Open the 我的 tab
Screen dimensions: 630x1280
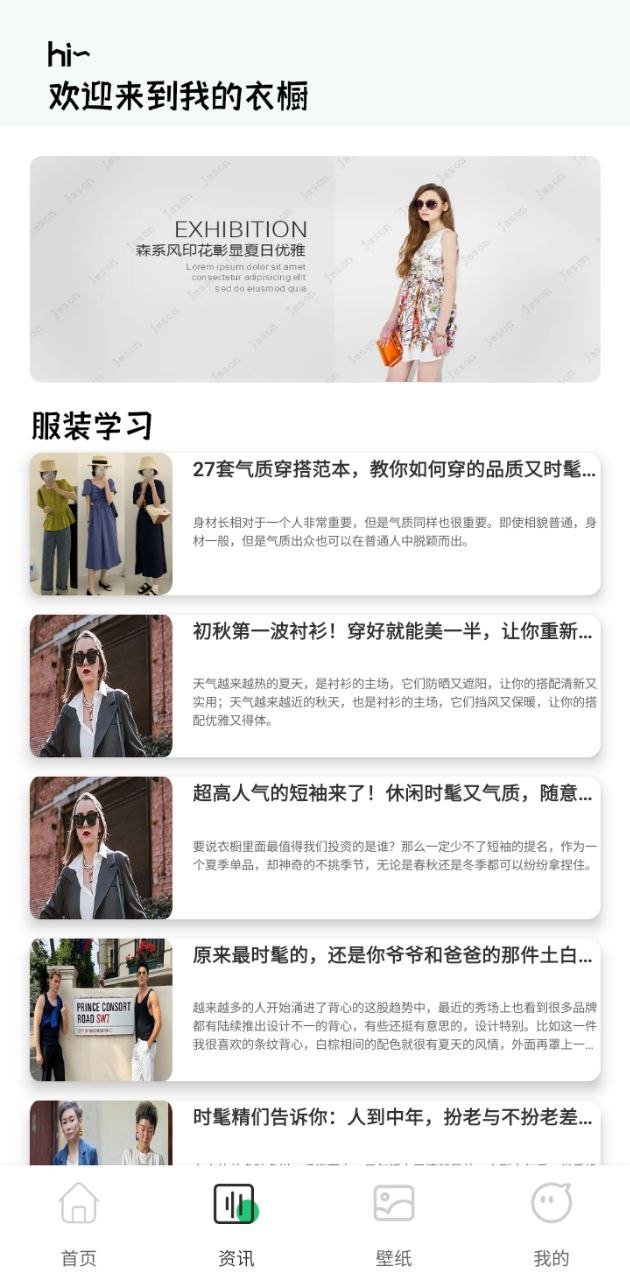551,1222
